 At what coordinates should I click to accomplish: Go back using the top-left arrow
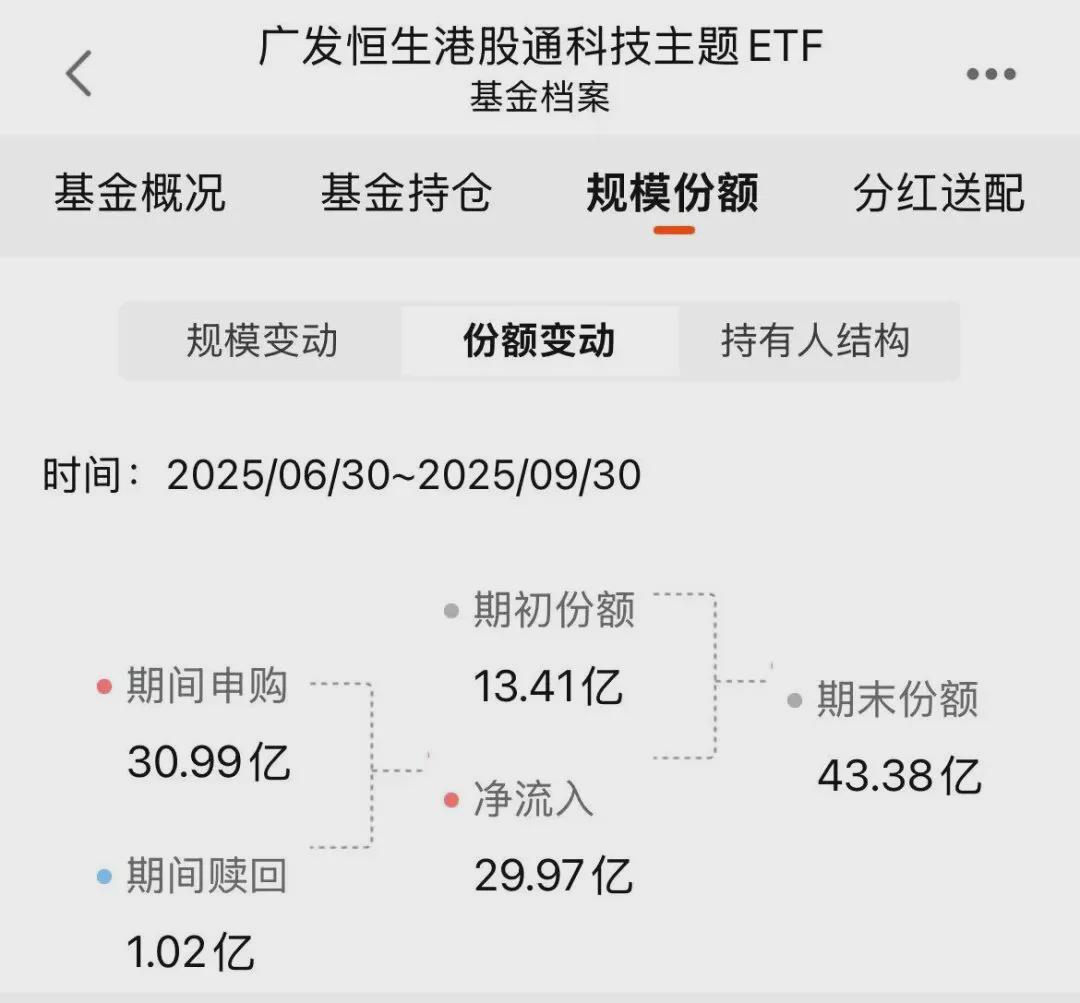point(78,73)
